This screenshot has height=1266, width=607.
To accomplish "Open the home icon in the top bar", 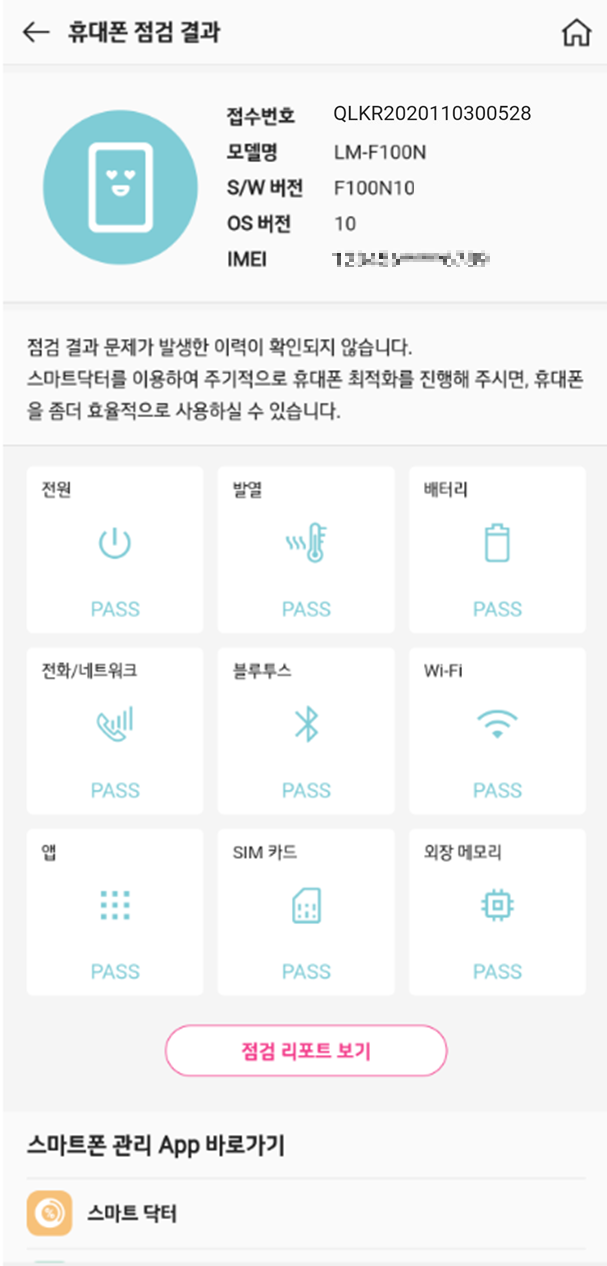I will (577, 33).
